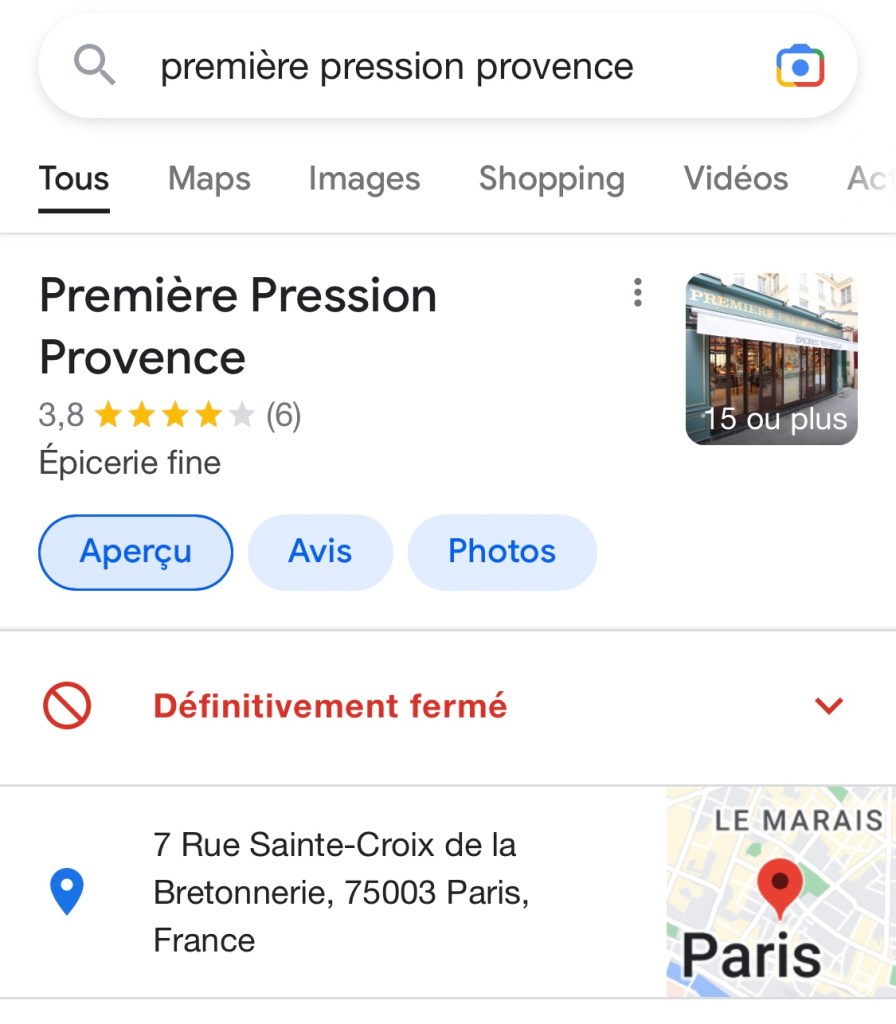896x1024 pixels.
Task: Open the Le Marais map preview
Action: click(x=780, y=892)
